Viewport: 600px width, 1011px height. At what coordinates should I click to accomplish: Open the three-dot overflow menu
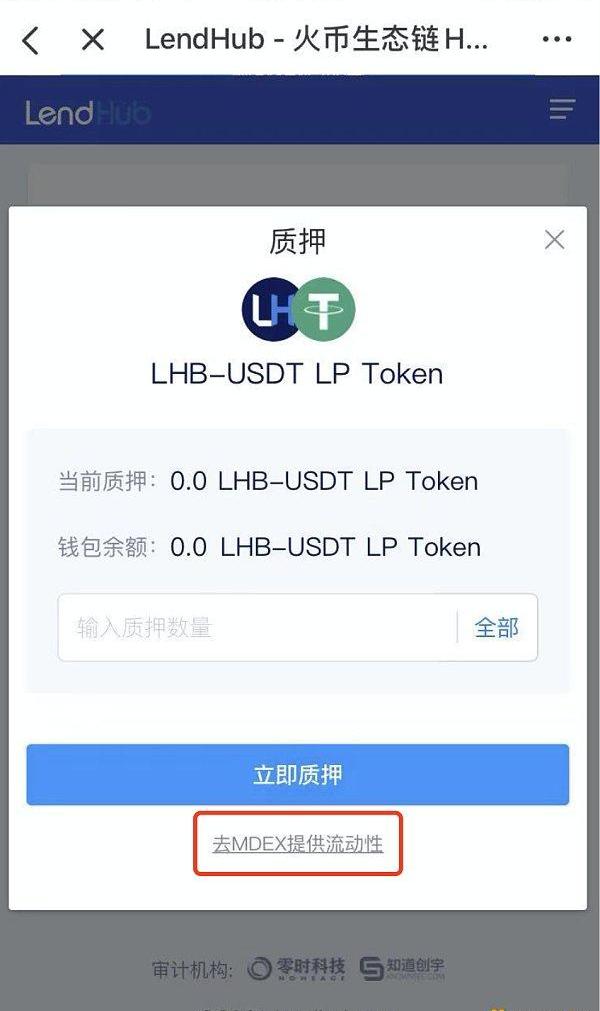tap(556, 40)
